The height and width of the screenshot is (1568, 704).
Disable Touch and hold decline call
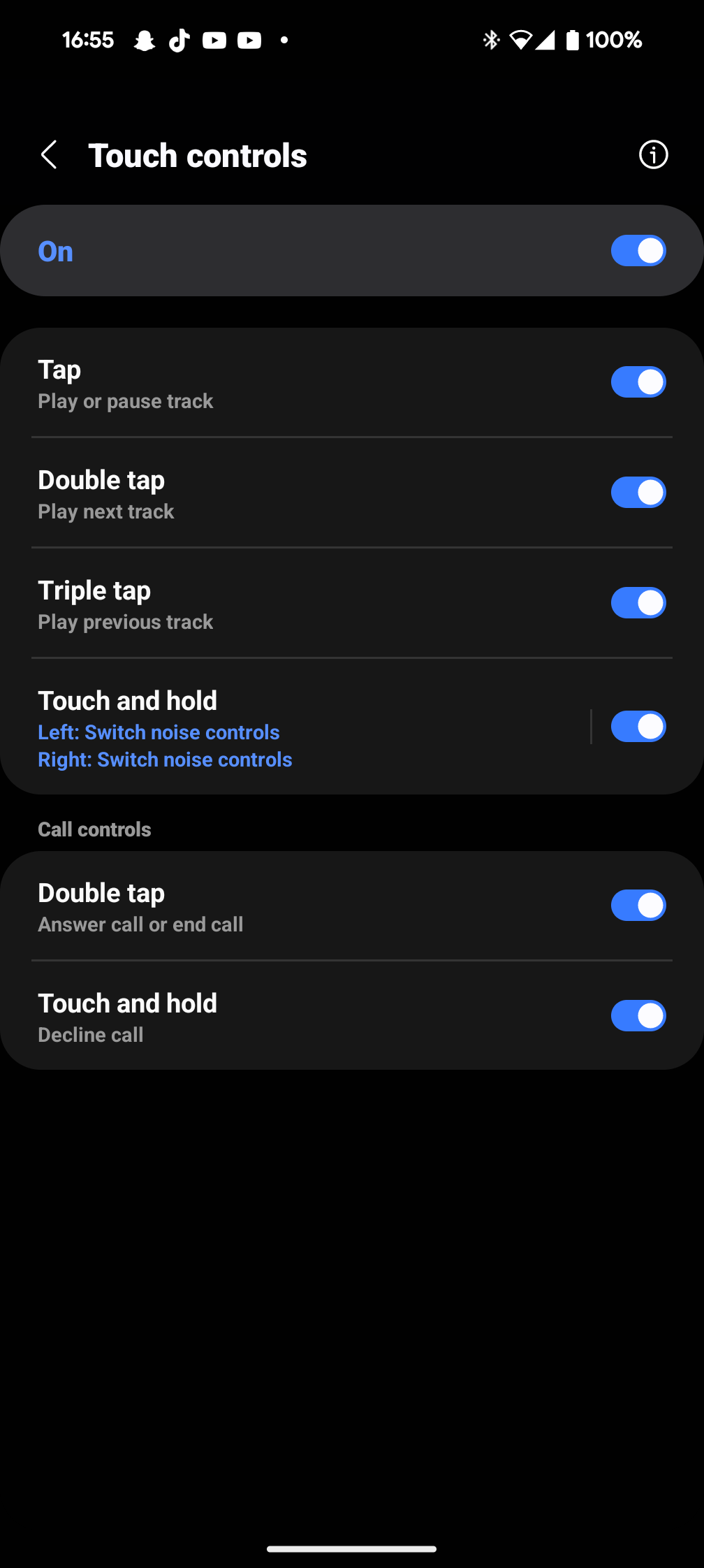(638, 1016)
